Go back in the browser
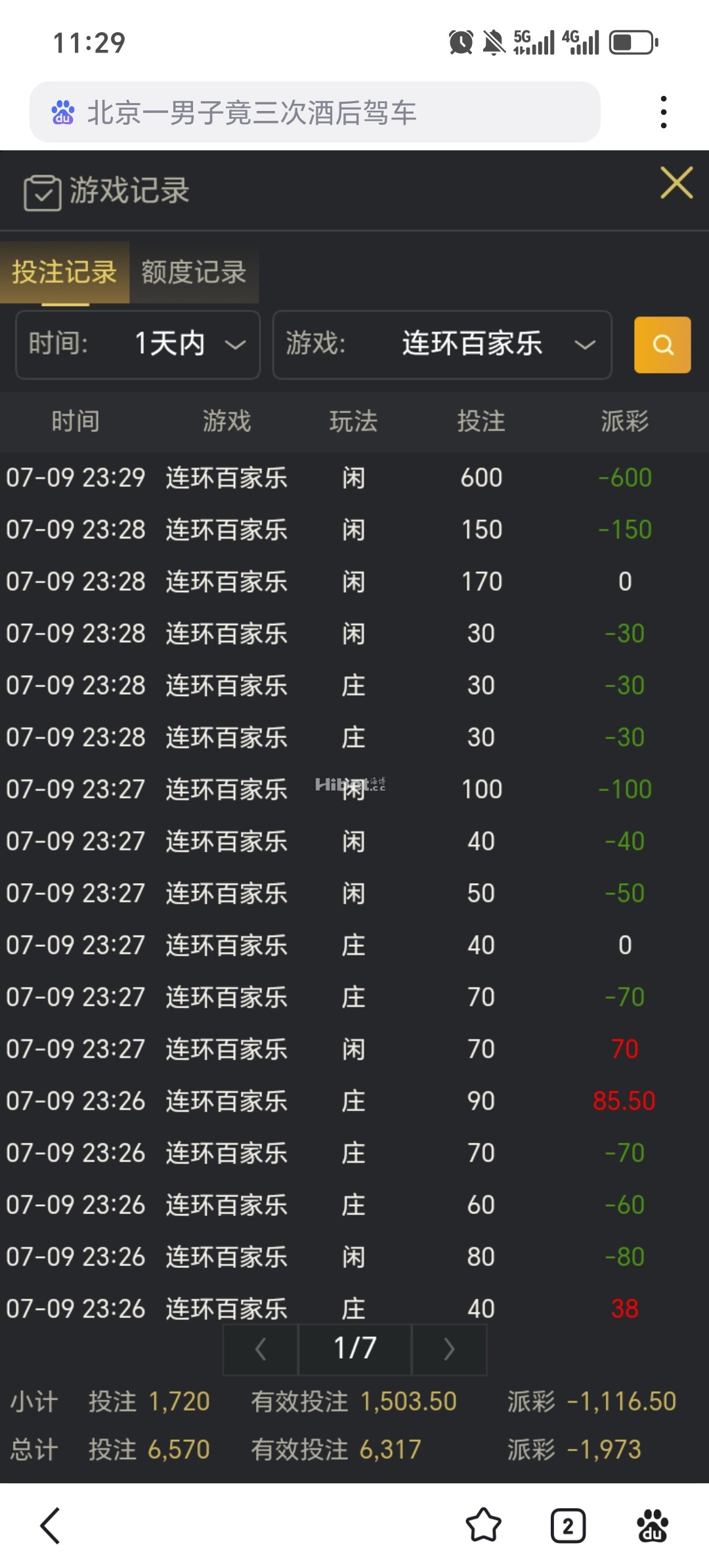The height and width of the screenshot is (1568, 709). [x=51, y=1525]
